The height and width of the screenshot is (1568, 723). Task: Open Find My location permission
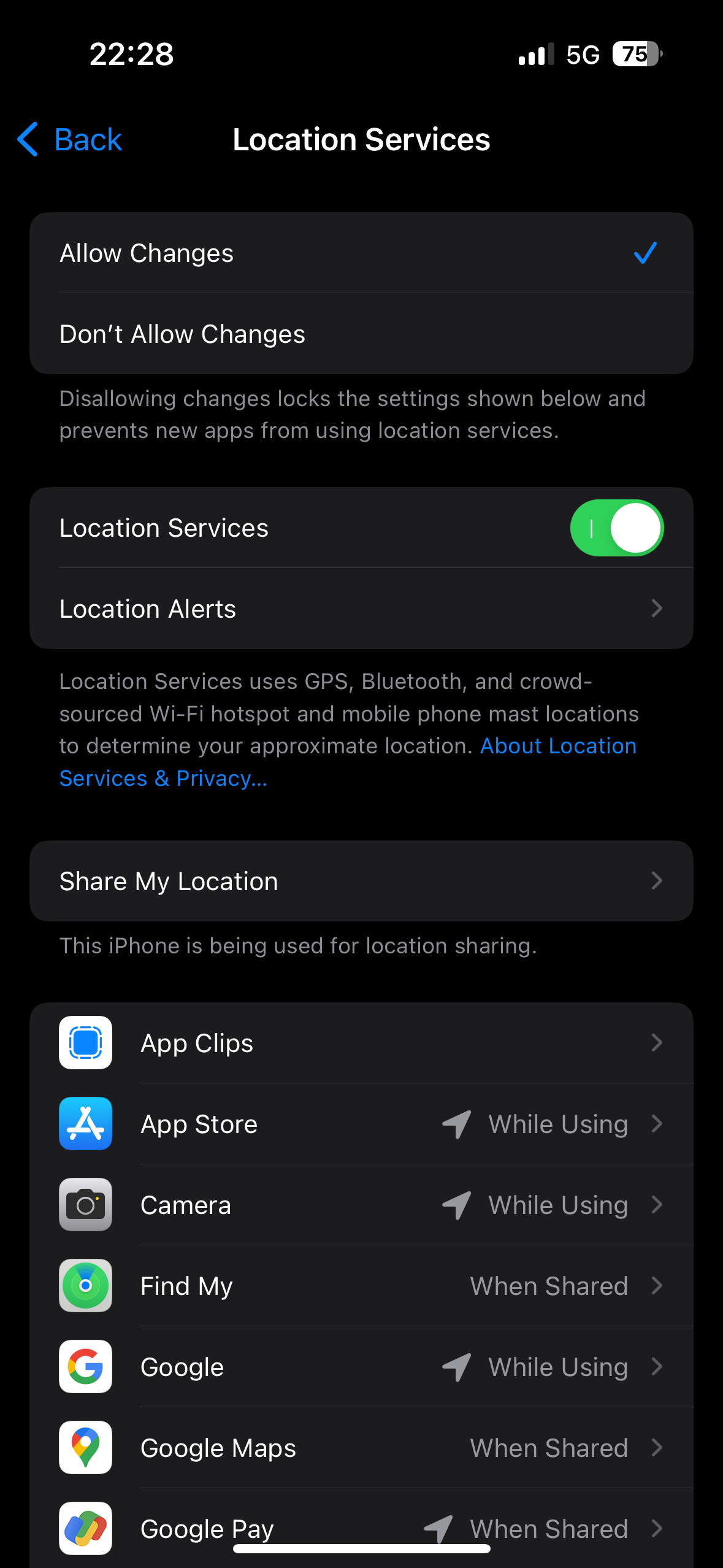pos(361,1286)
